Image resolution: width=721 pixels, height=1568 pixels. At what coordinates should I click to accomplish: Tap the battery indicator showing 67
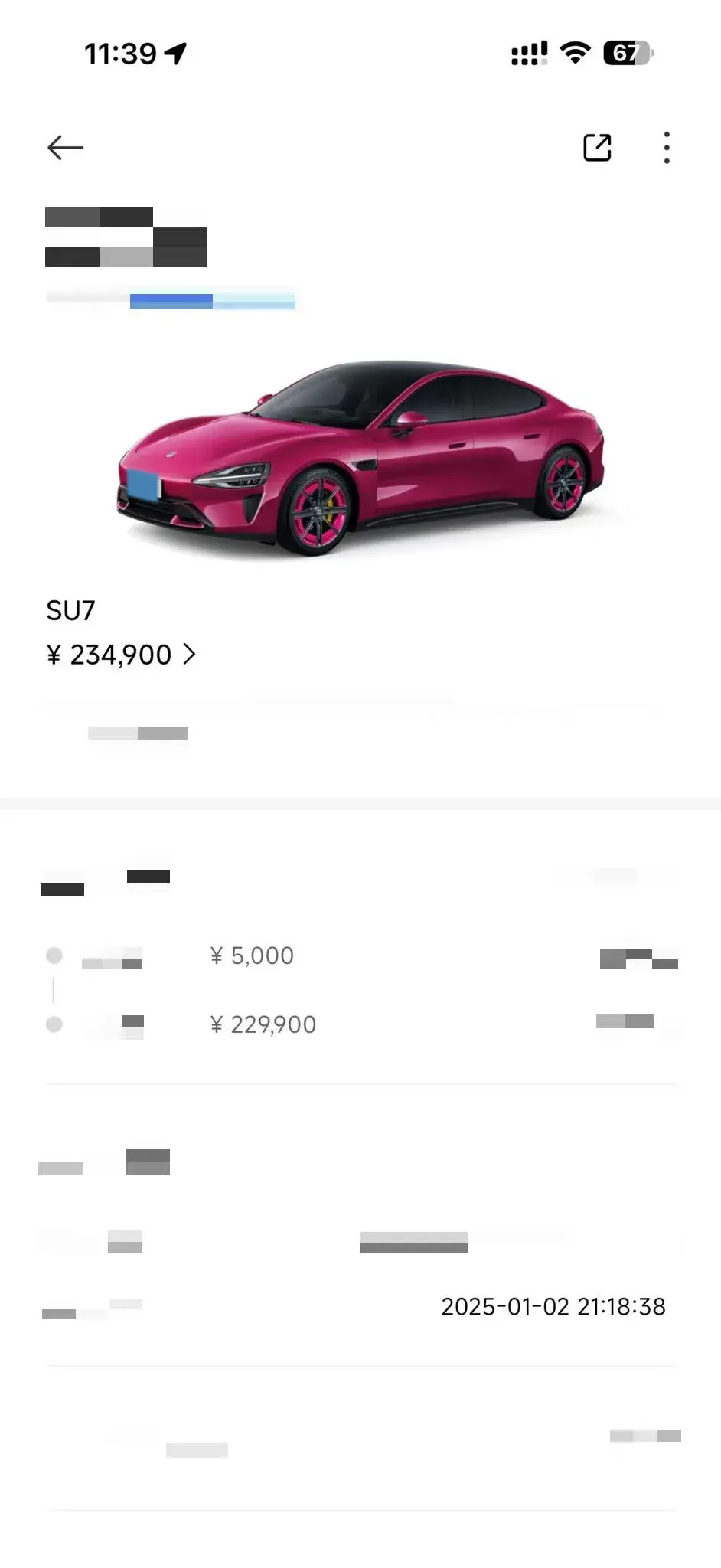(628, 54)
